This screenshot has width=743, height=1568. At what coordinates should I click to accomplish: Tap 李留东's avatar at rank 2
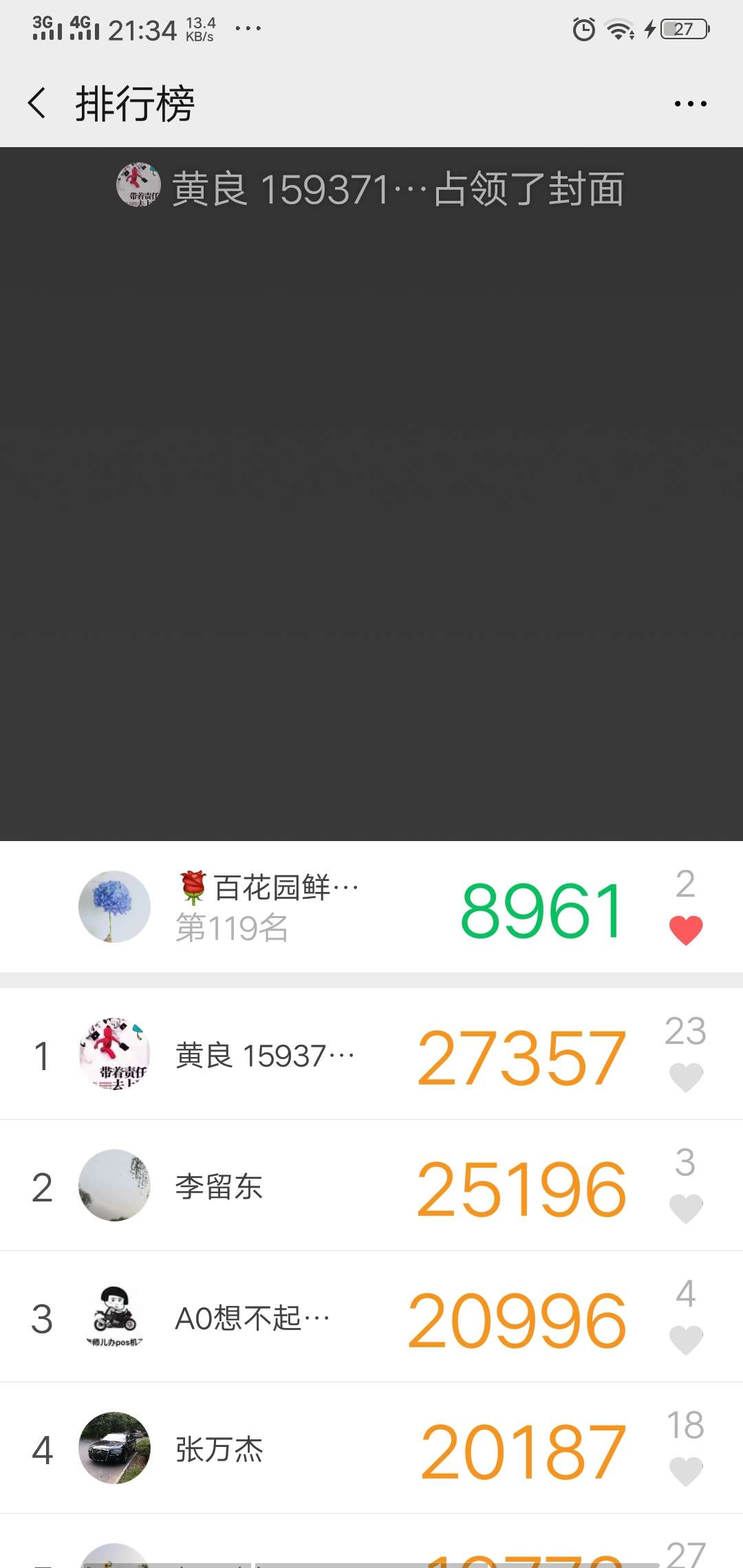114,1186
